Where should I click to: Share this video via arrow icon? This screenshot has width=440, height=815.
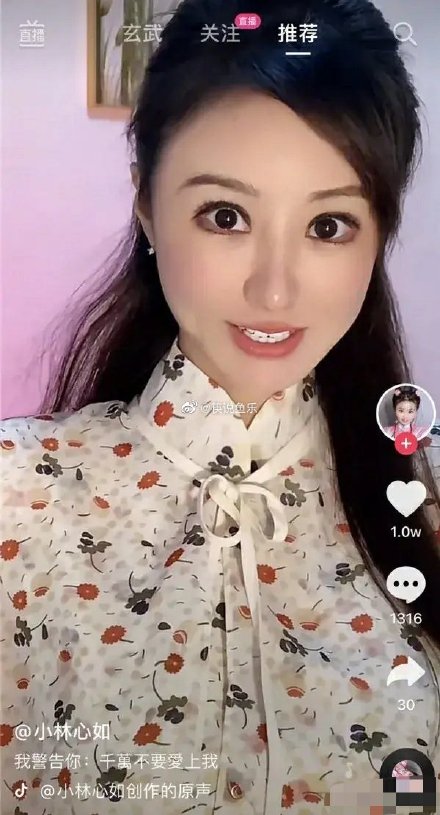click(406, 672)
